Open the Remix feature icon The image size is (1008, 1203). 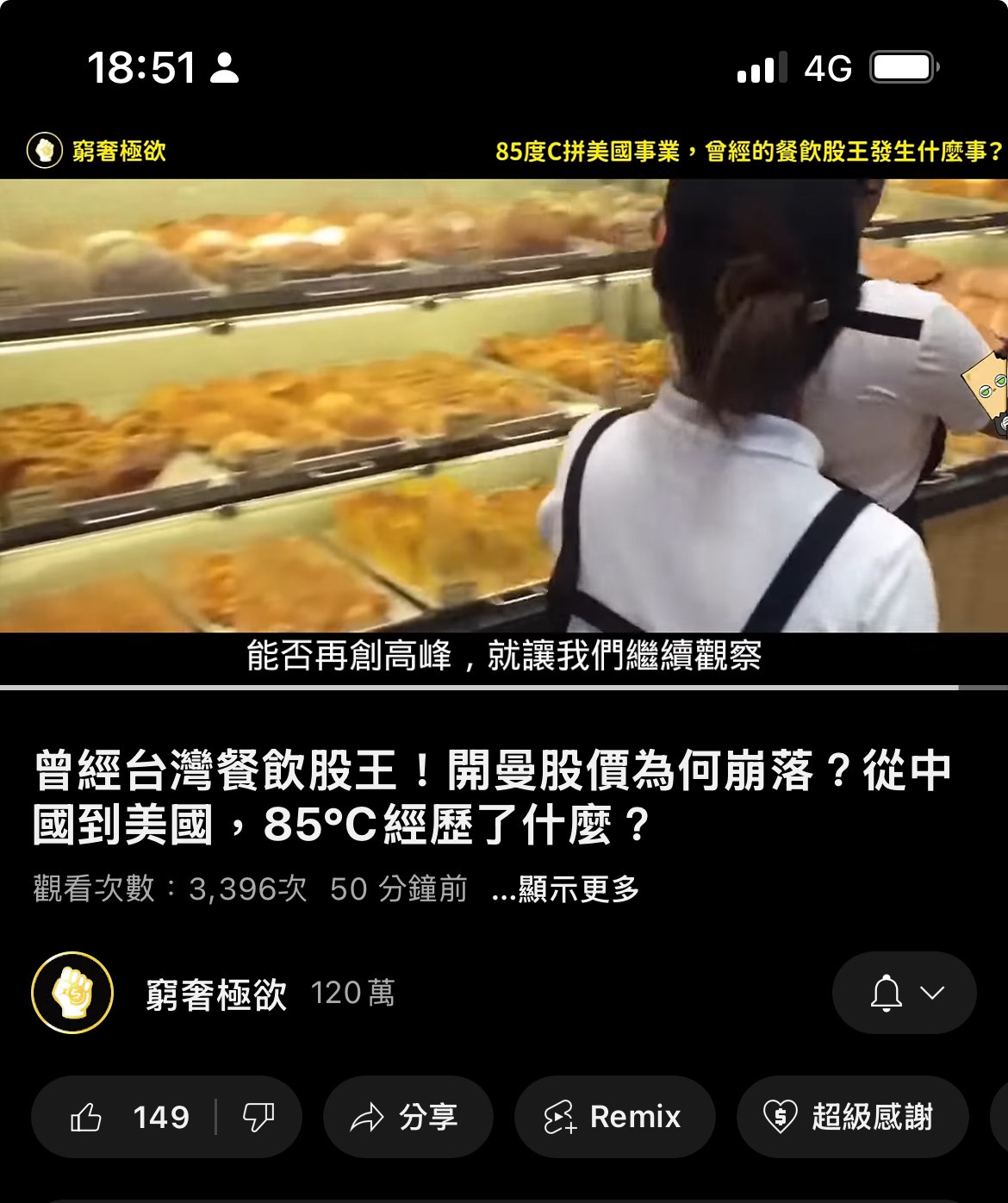(561, 1118)
